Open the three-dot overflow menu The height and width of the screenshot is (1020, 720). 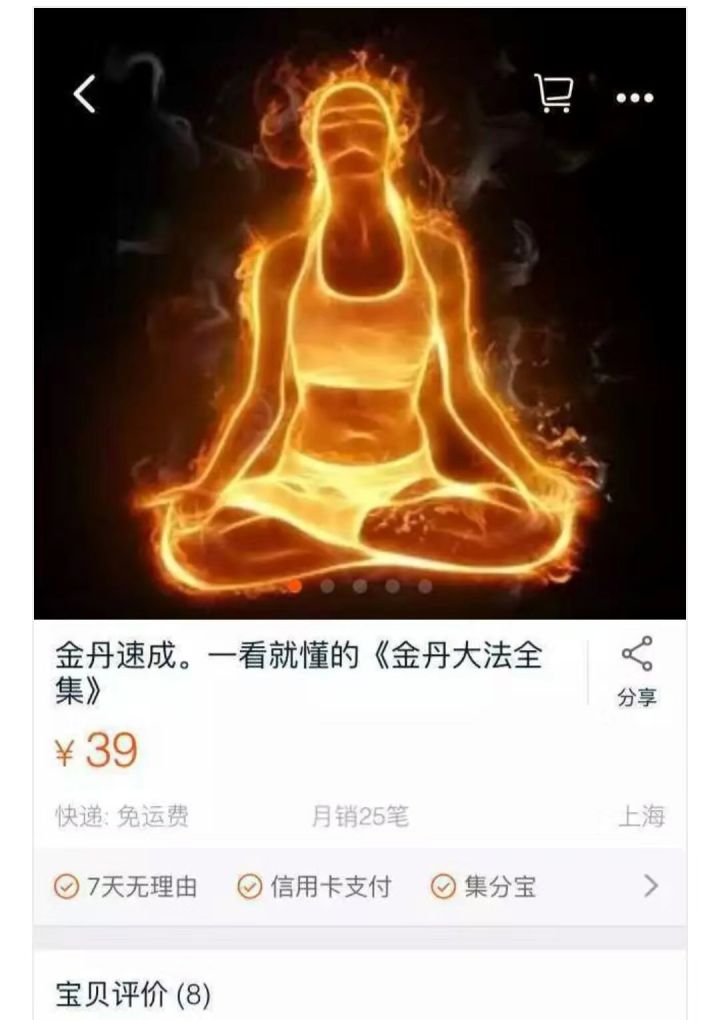[634, 97]
